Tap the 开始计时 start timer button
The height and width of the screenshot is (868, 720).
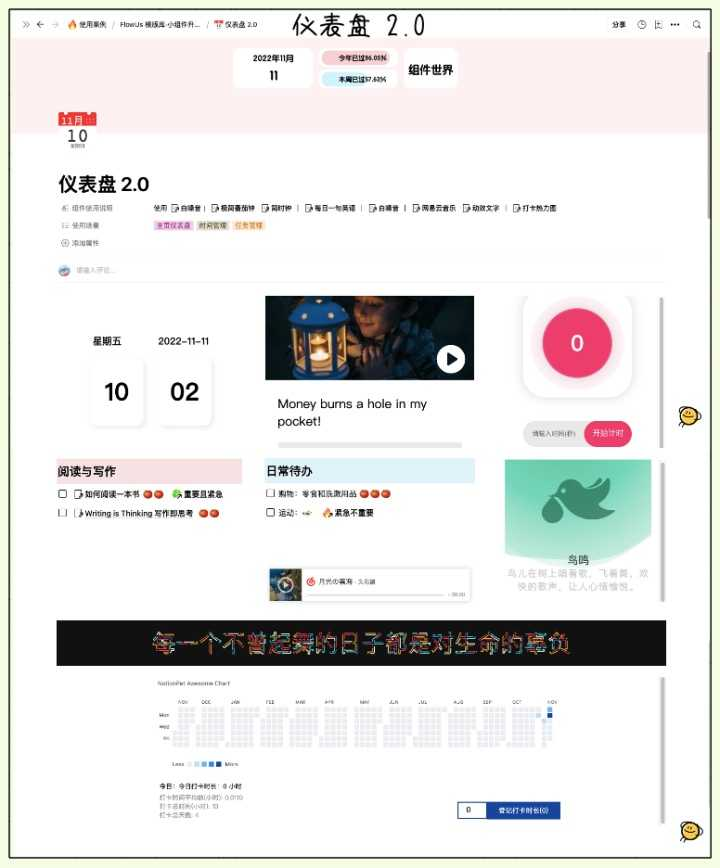[608, 434]
